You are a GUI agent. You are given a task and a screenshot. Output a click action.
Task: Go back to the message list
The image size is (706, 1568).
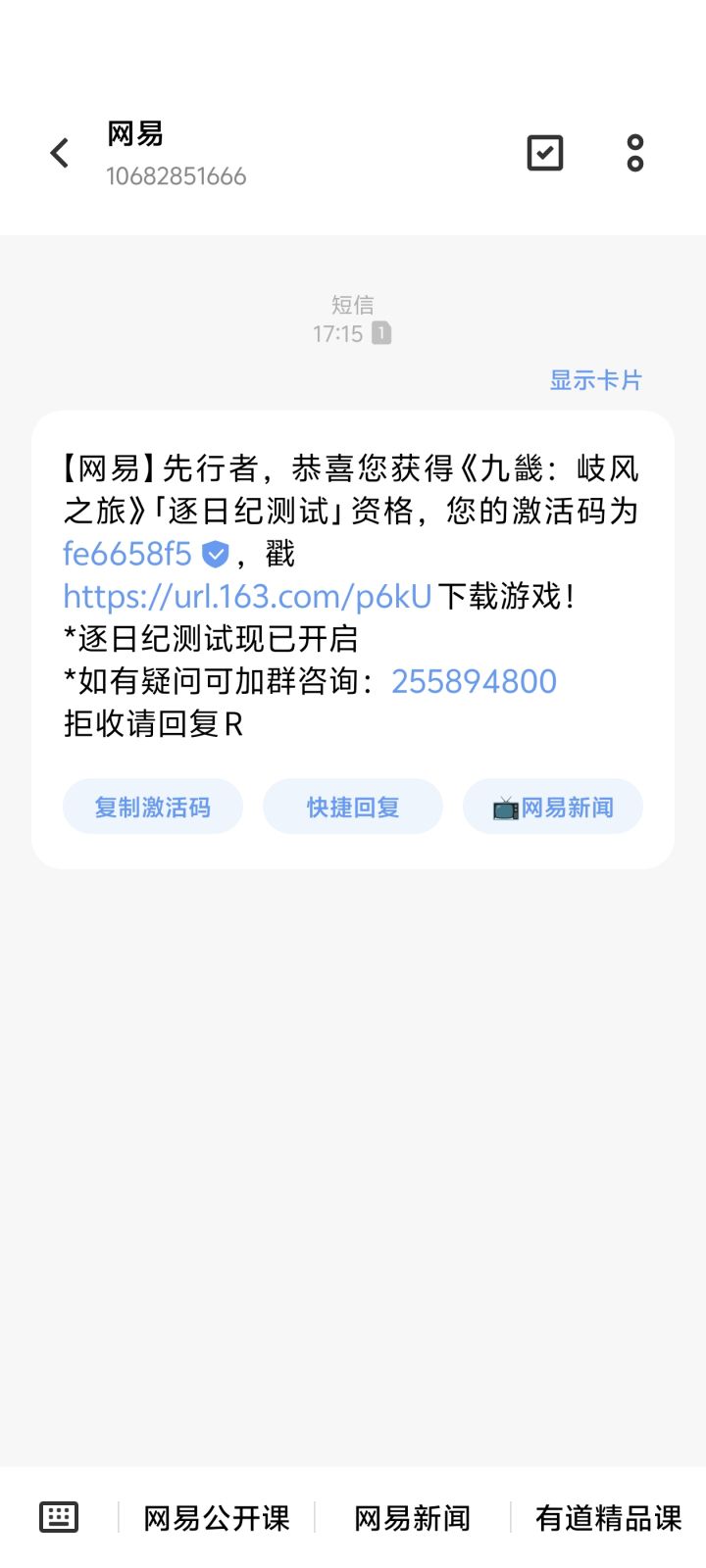(x=60, y=153)
